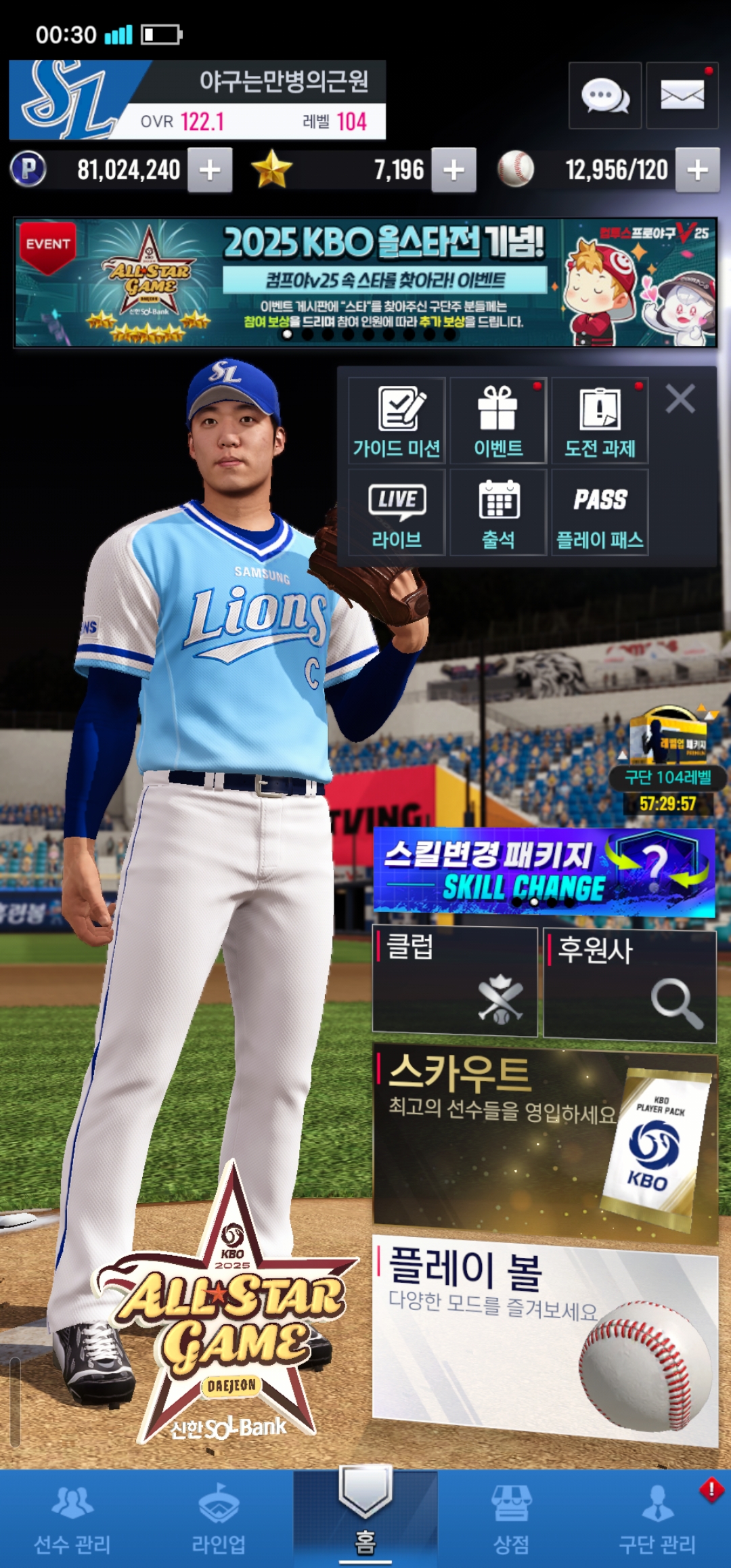Close the quick menu panel
This screenshot has width=731, height=1568.
pyautogui.click(x=680, y=399)
